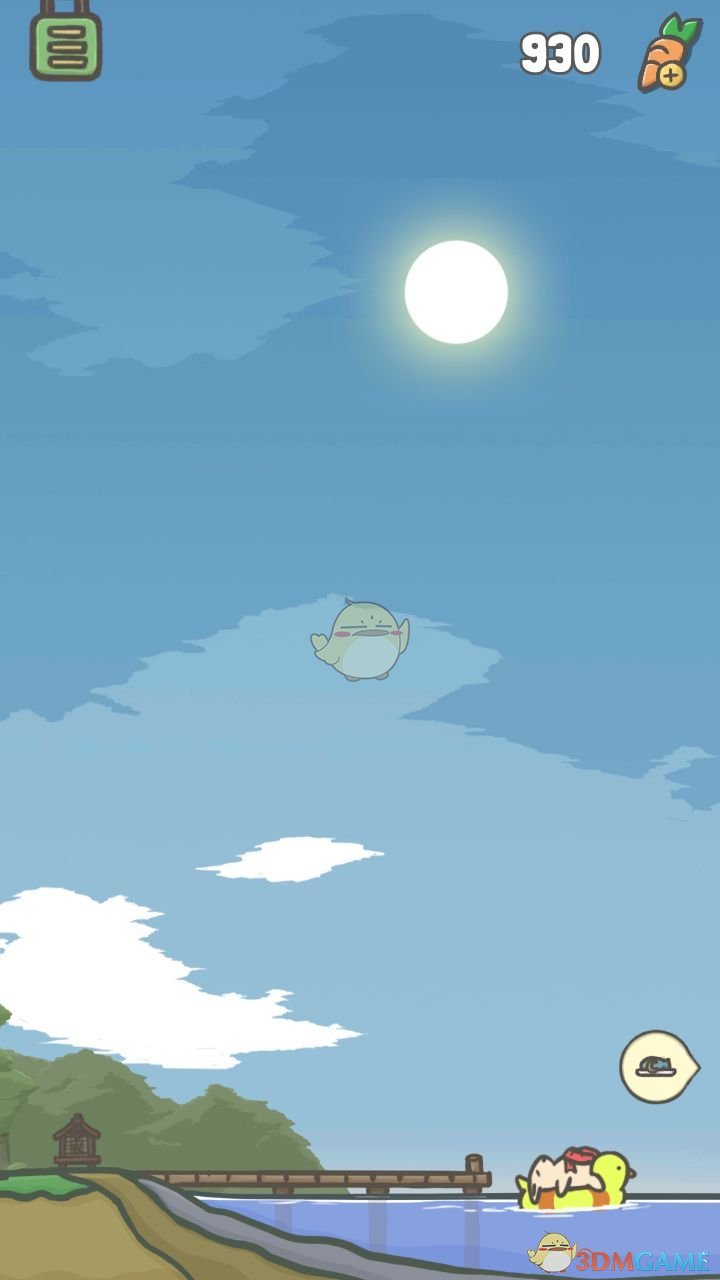720x1280 pixels.
Task: Tap the floating ghost fish in sky
Action: (x=361, y=641)
